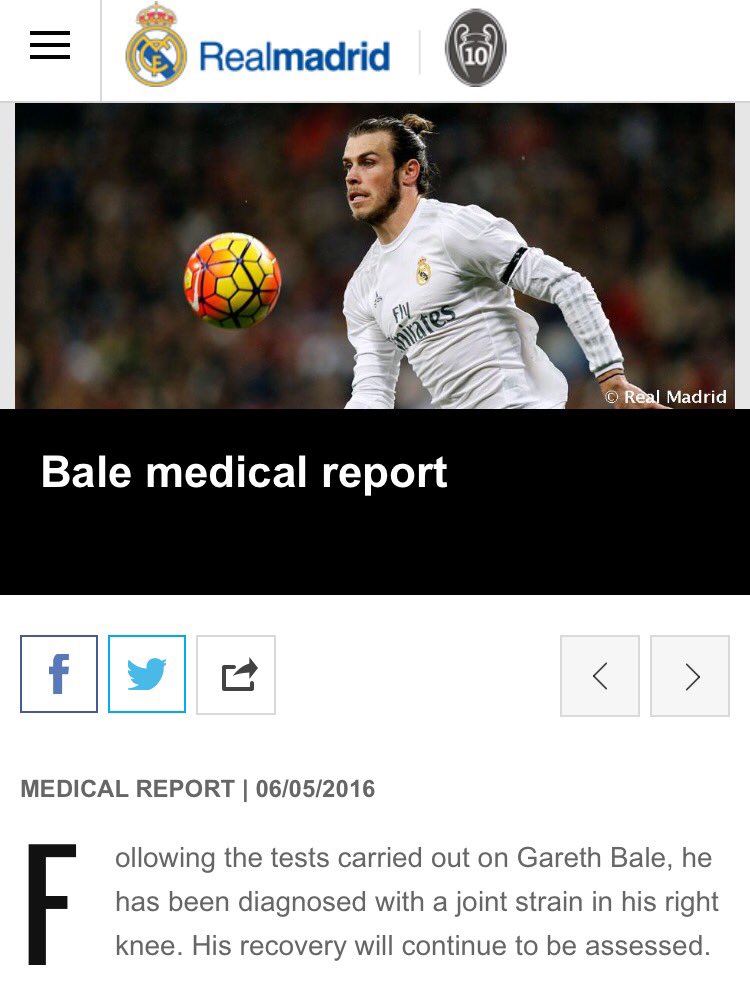Open the ten Champions League titles badge
750x1001 pixels.
pyautogui.click(x=476, y=48)
